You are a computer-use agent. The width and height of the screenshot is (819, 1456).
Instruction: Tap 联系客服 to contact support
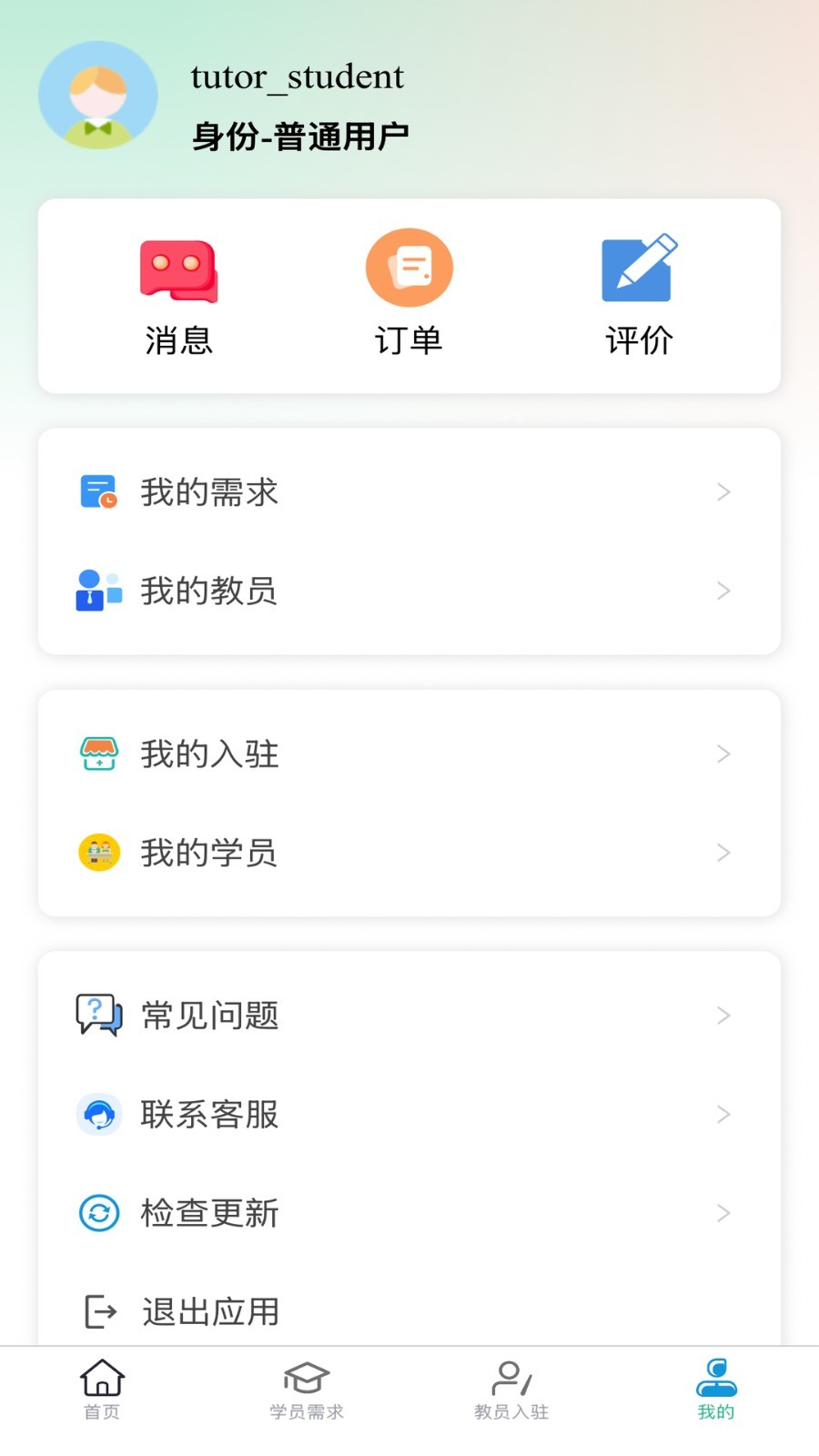tap(409, 1114)
